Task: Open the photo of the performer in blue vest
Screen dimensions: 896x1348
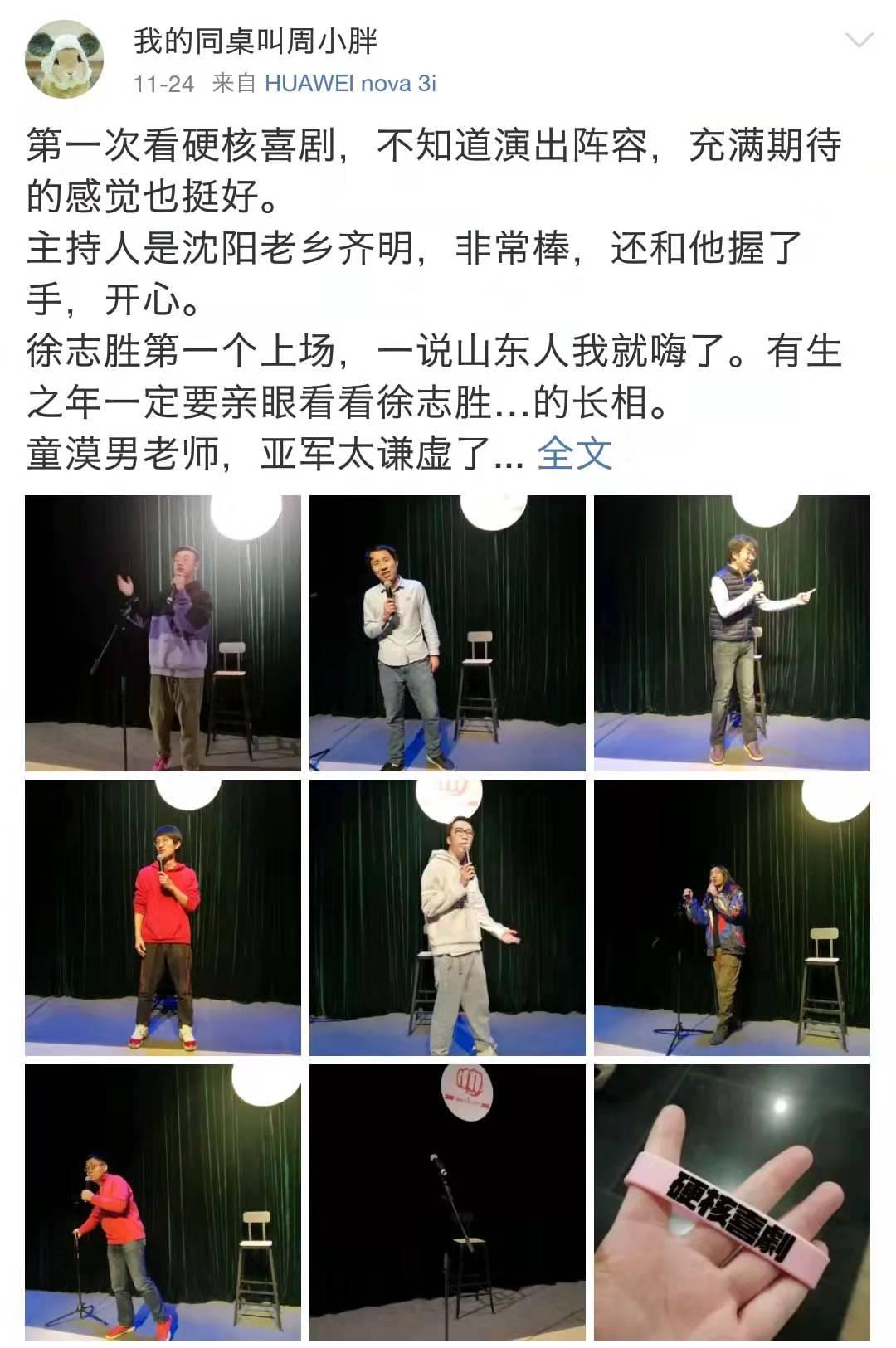Action: [732, 633]
